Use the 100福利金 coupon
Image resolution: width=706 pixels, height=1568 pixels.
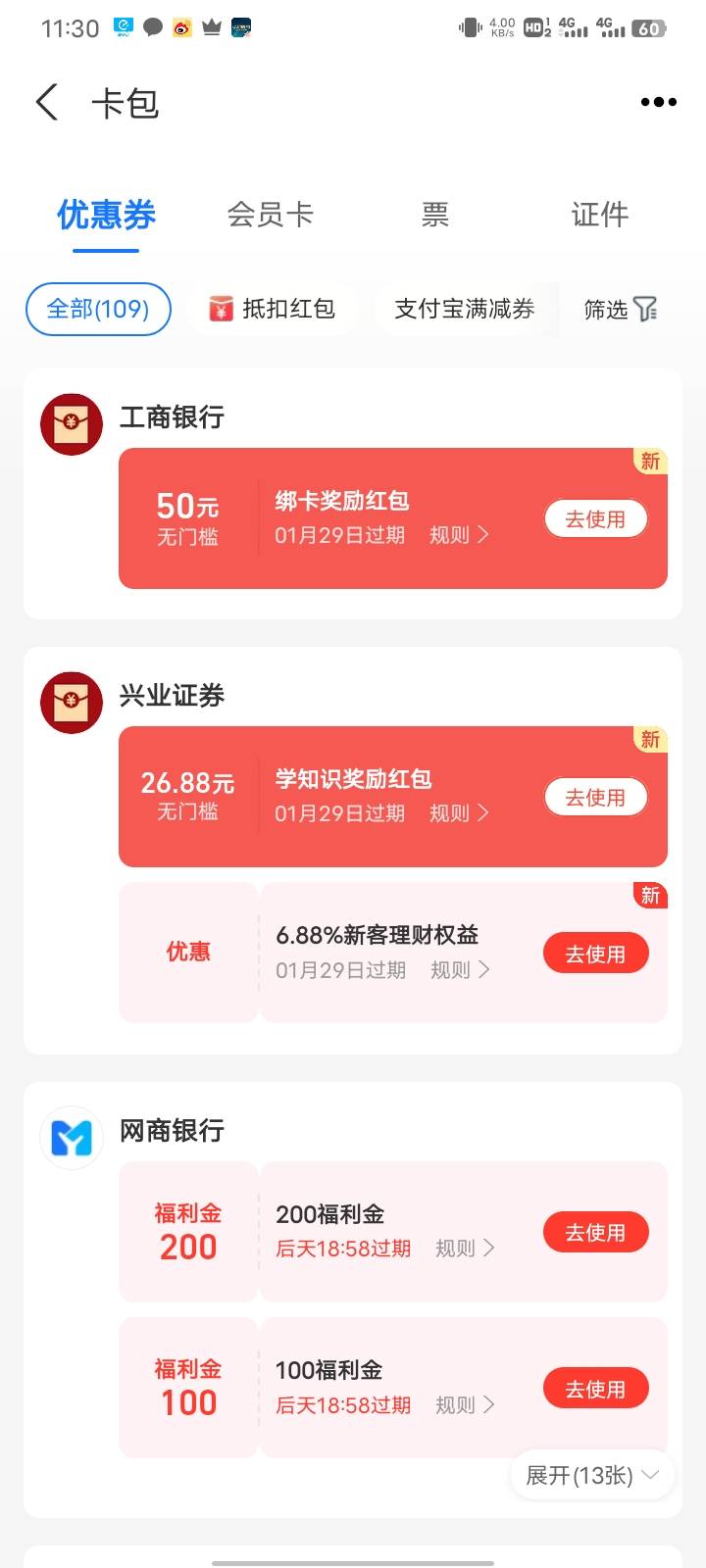click(x=596, y=1389)
